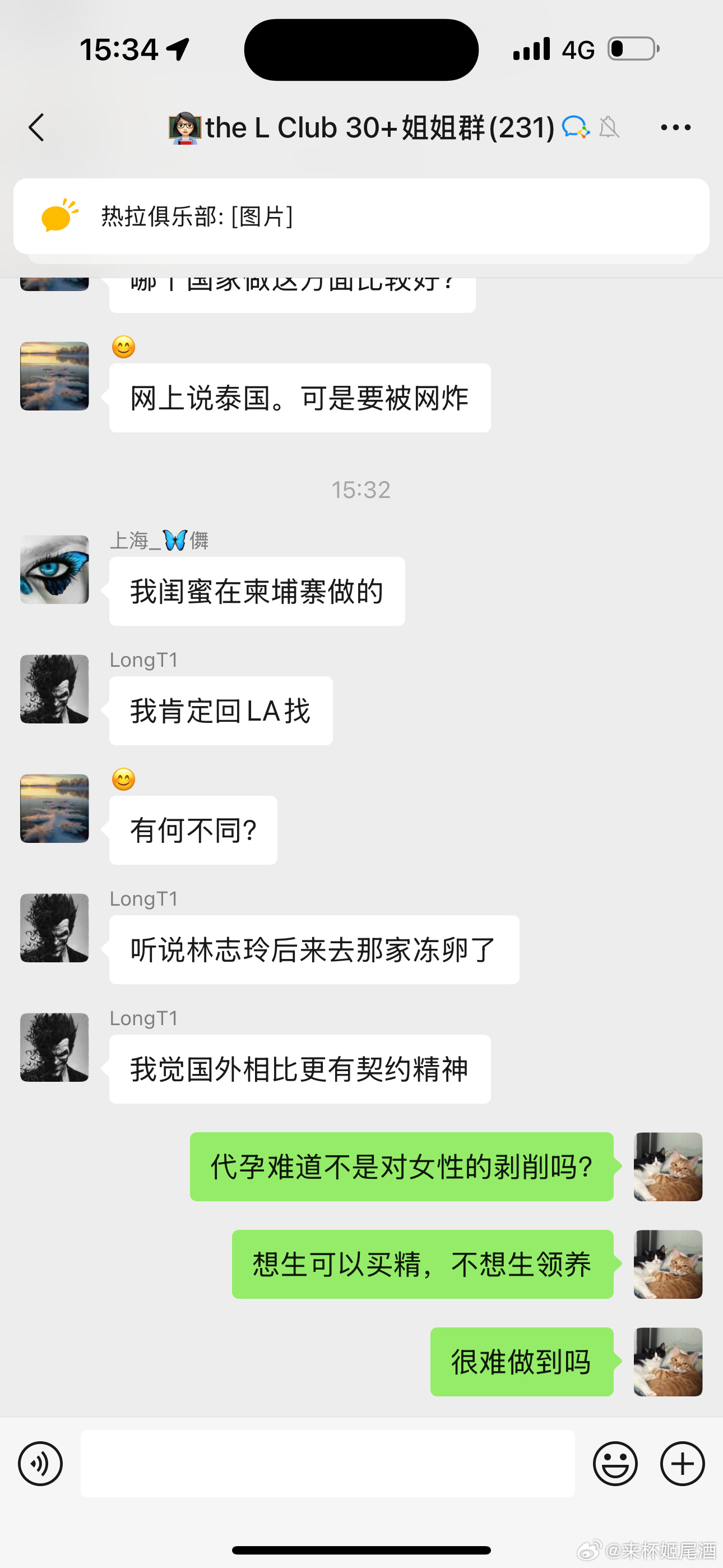The height and width of the screenshot is (1568, 723).
Task: Open LongT1's avatar next to 我肯定回LA找
Action: click(x=55, y=689)
